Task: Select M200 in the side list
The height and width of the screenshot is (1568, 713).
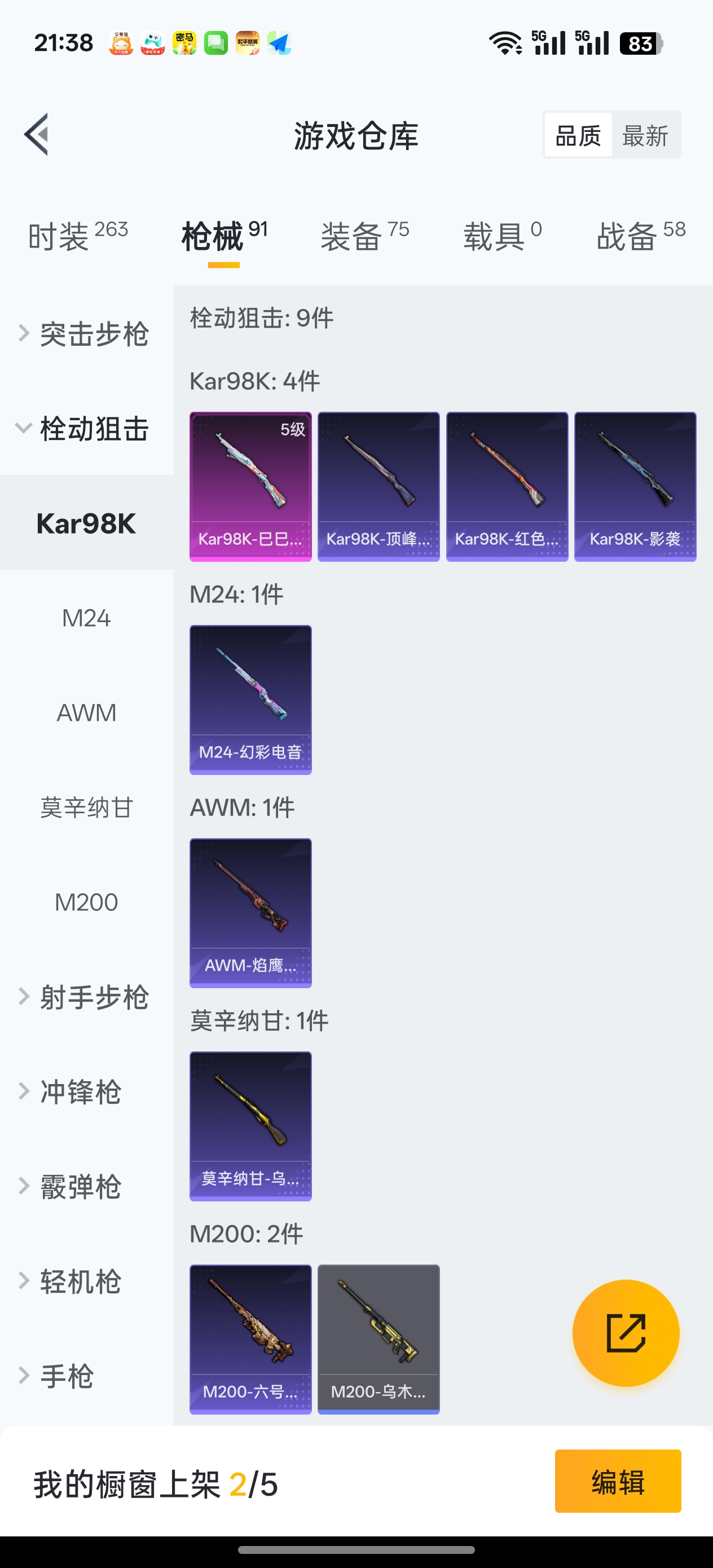Action: tap(86, 902)
